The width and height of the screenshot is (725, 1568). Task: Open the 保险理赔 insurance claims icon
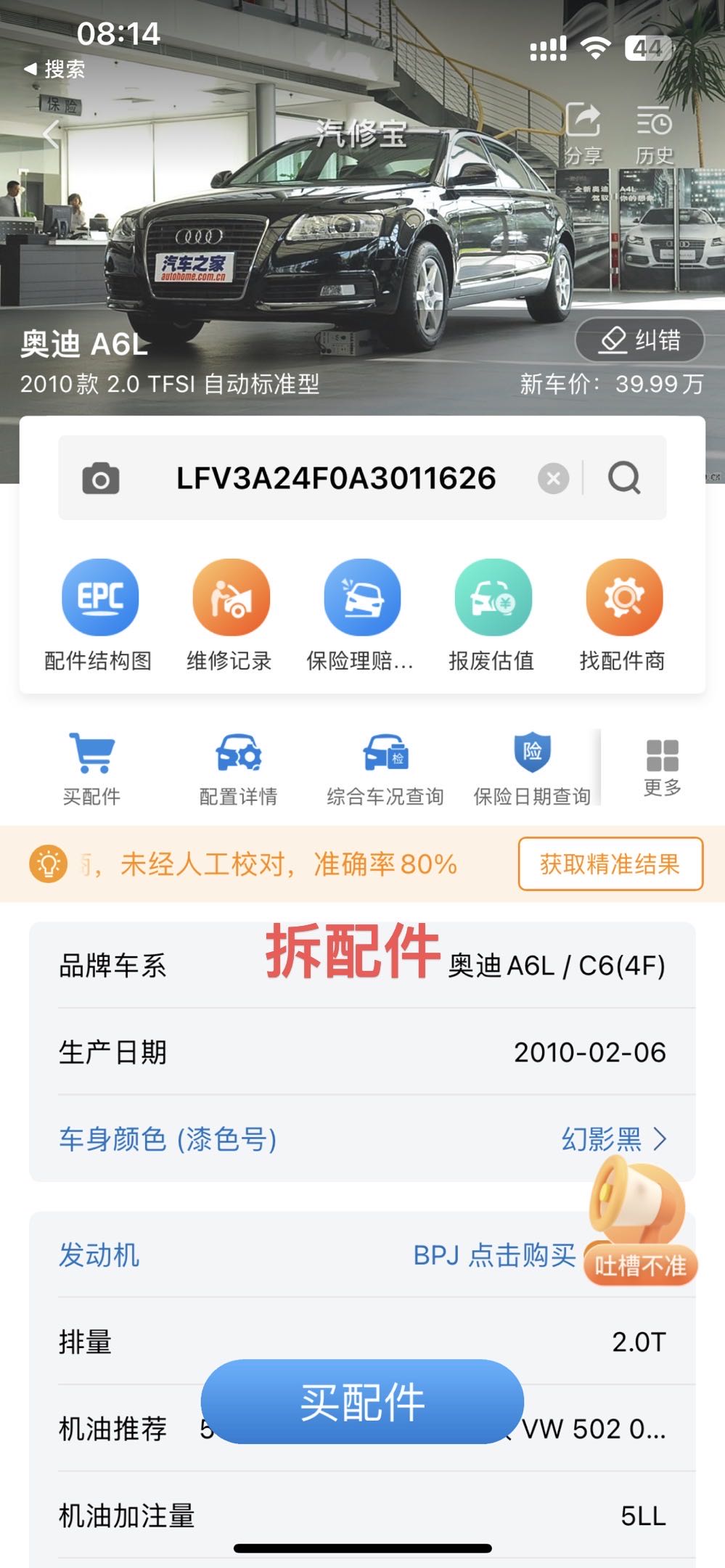[x=361, y=596]
